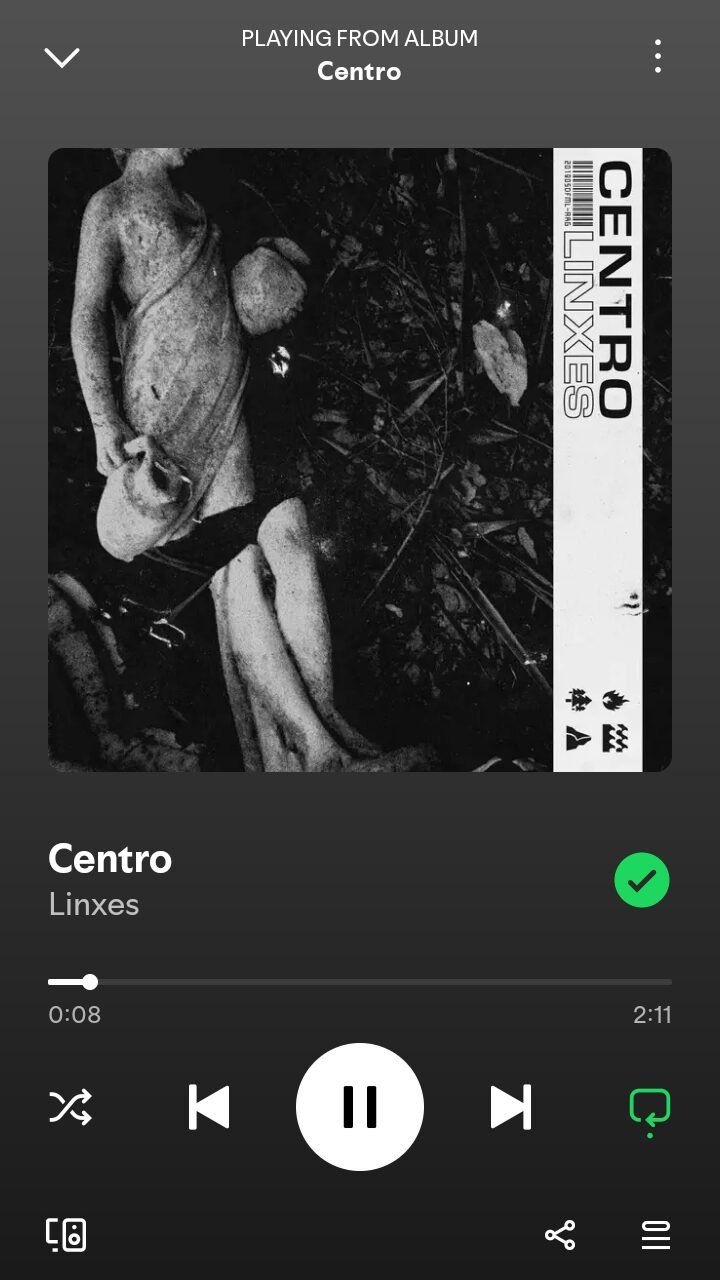Open the three-dot overflow menu

pyautogui.click(x=657, y=57)
